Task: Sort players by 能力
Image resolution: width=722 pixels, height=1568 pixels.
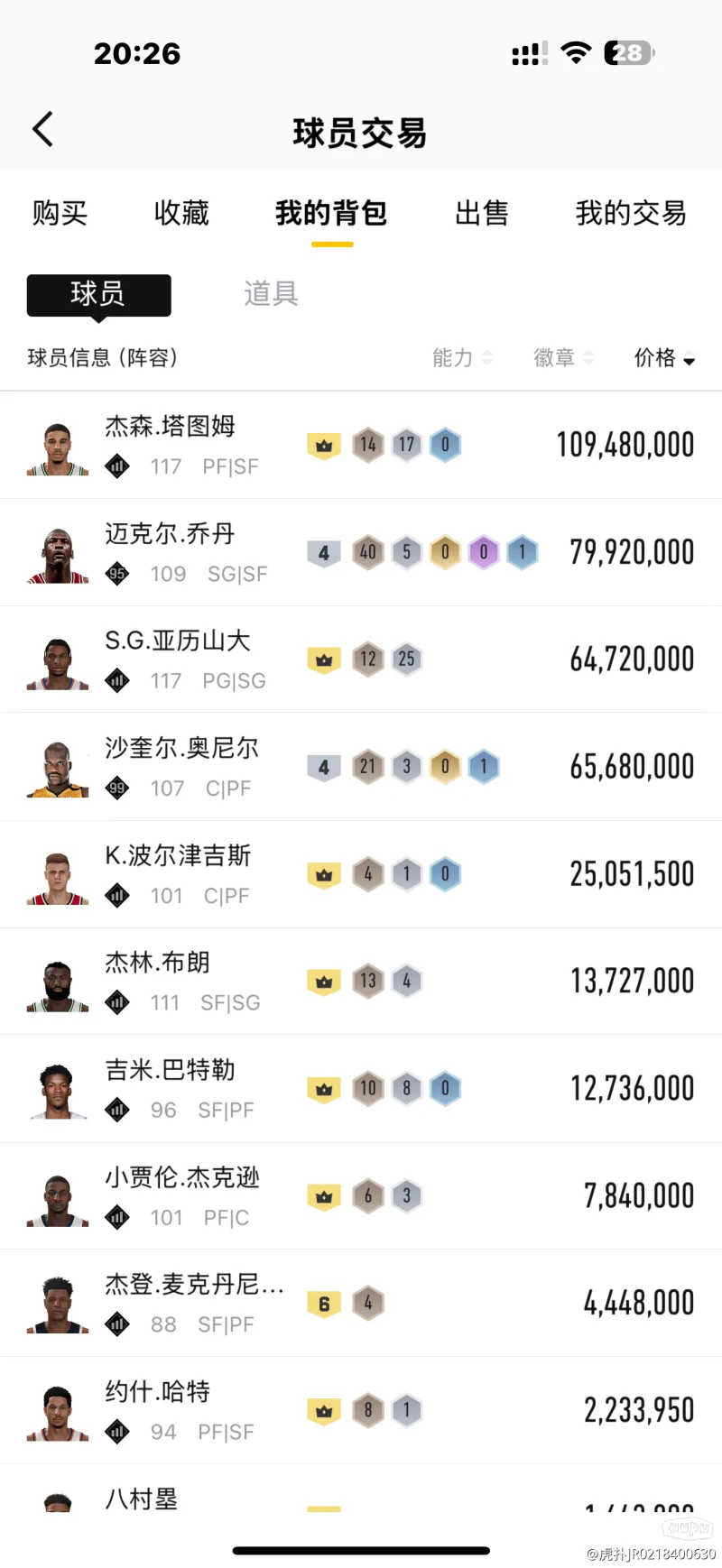Action: [461, 358]
